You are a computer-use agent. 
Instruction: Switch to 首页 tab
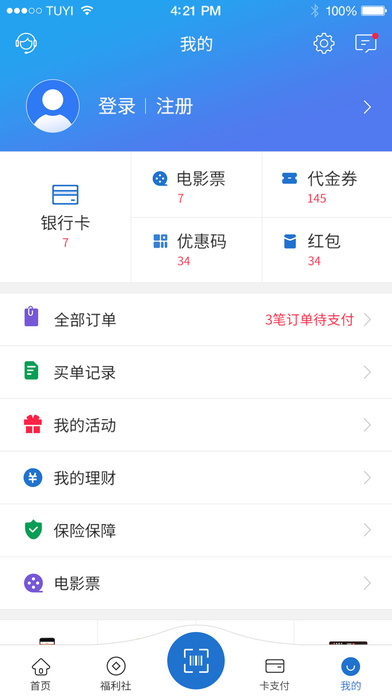(40, 673)
